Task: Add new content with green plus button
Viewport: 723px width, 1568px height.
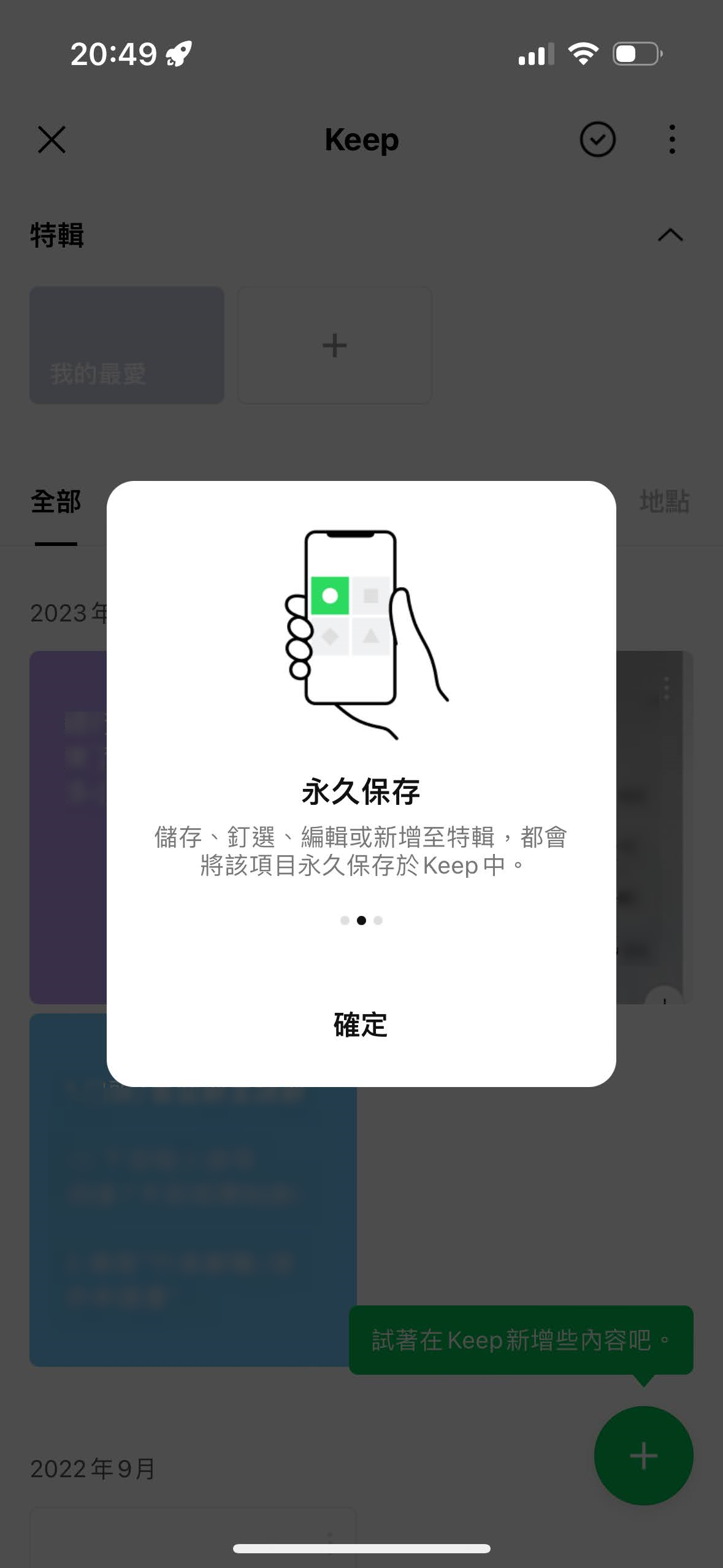Action: point(643,1455)
